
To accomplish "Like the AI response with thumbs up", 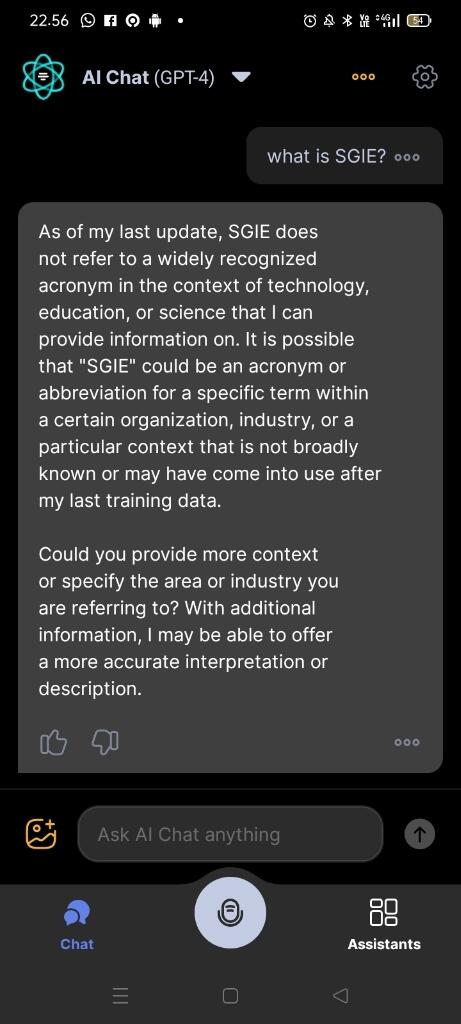I will pos(54,742).
